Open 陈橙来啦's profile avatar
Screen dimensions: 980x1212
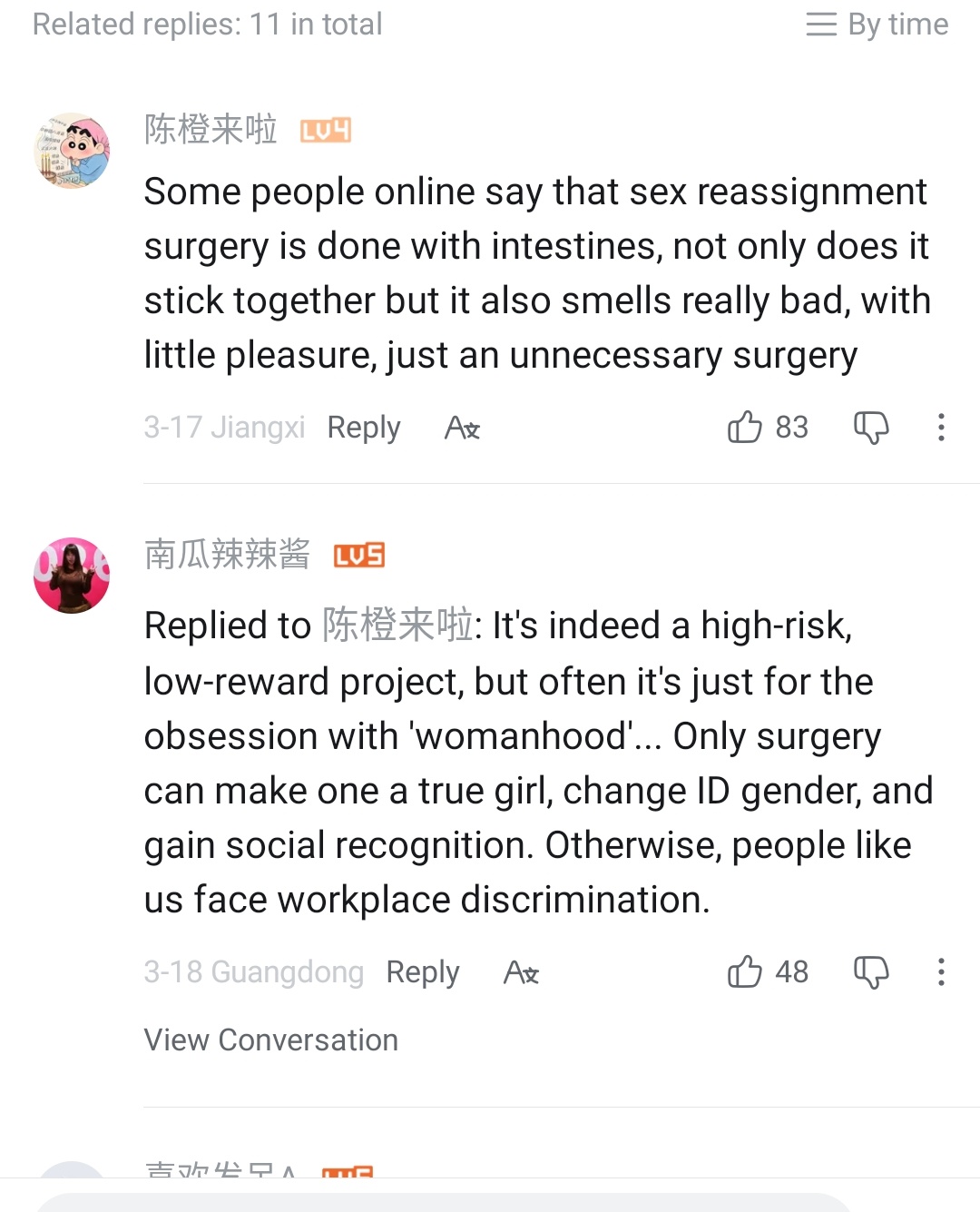click(72, 151)
